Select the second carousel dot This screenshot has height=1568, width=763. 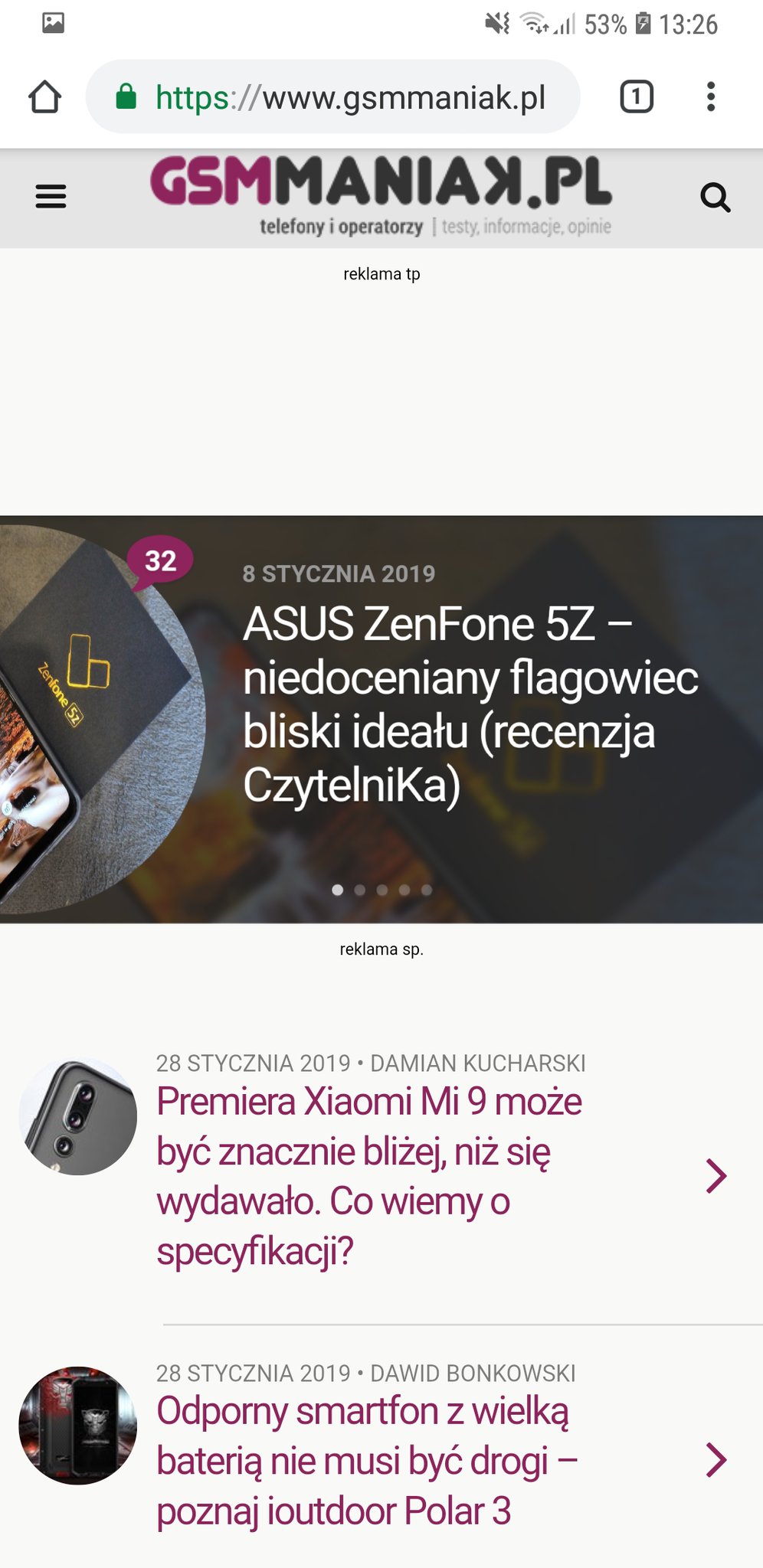pyautogui.click(x=360, y=890)
